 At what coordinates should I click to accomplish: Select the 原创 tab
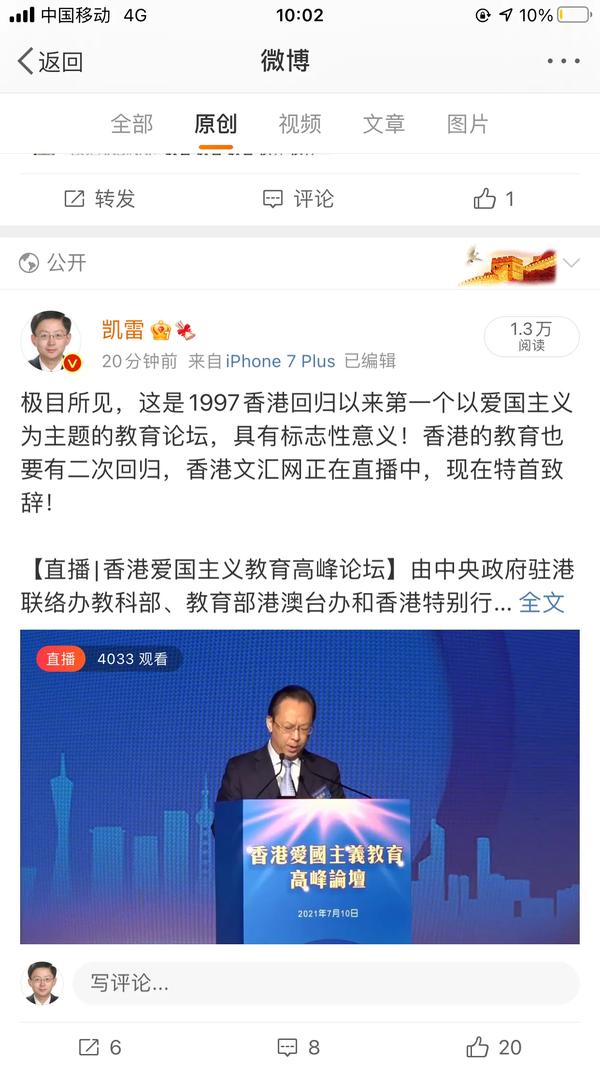[x=216, y=124]
